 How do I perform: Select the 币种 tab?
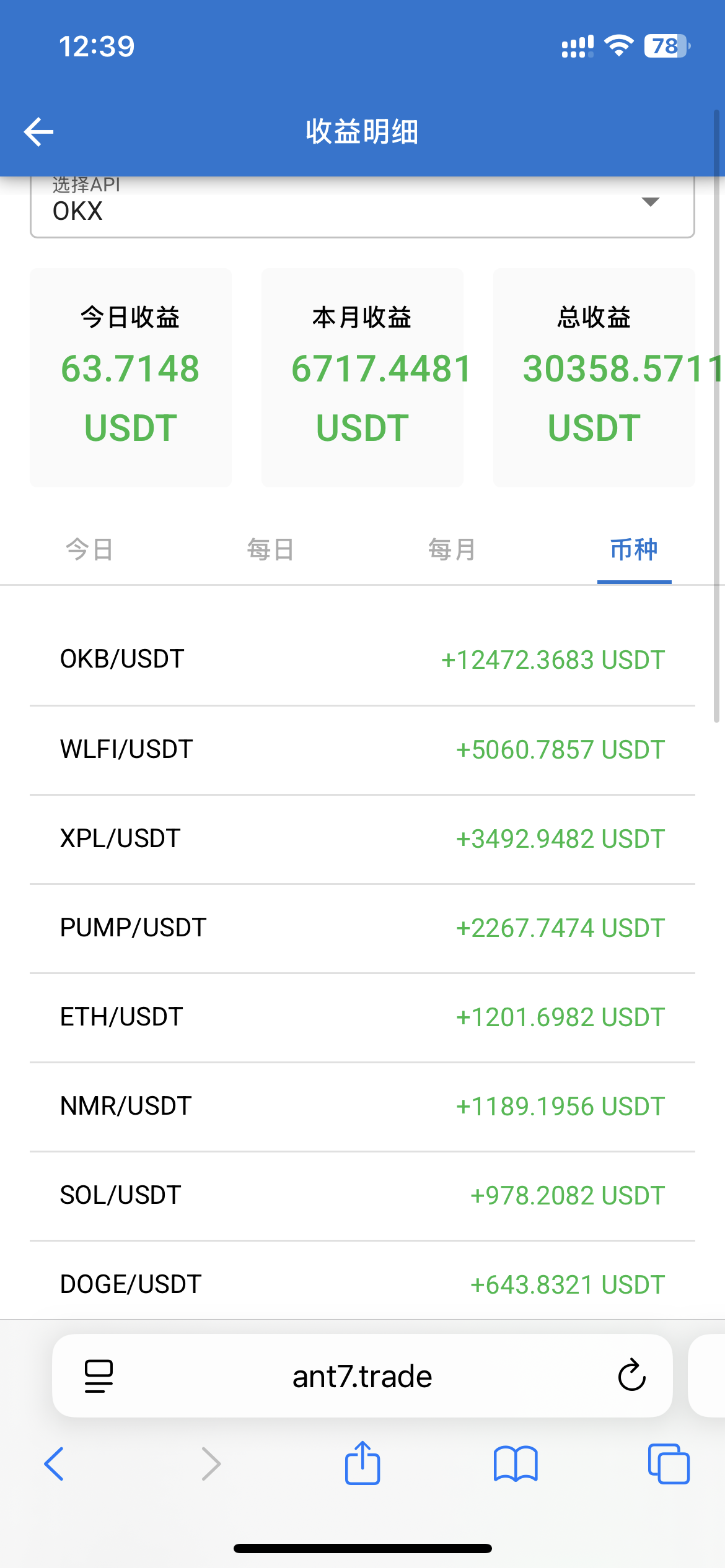click(x=633, y=549)
